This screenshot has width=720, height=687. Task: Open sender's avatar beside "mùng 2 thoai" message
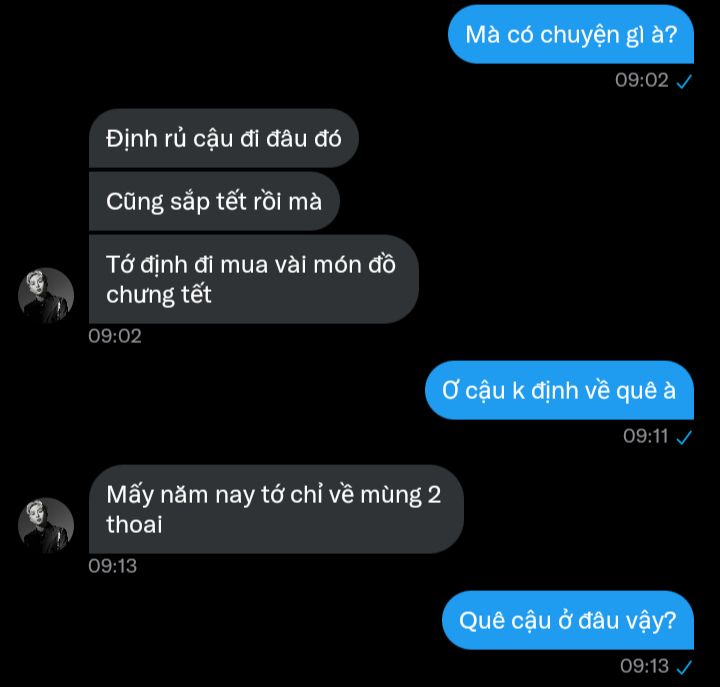tap(46, 525)
